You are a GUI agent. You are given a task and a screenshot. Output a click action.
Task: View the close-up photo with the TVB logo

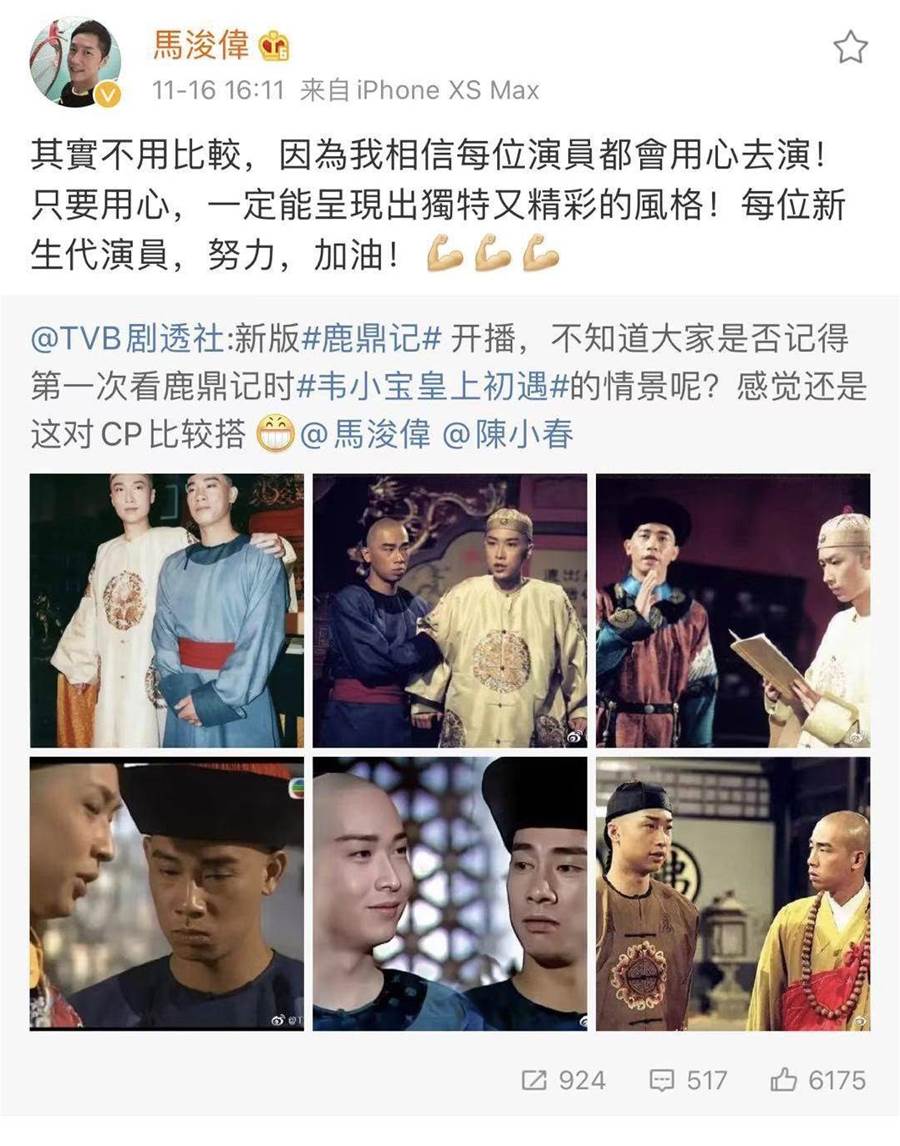tap(167, 894)
